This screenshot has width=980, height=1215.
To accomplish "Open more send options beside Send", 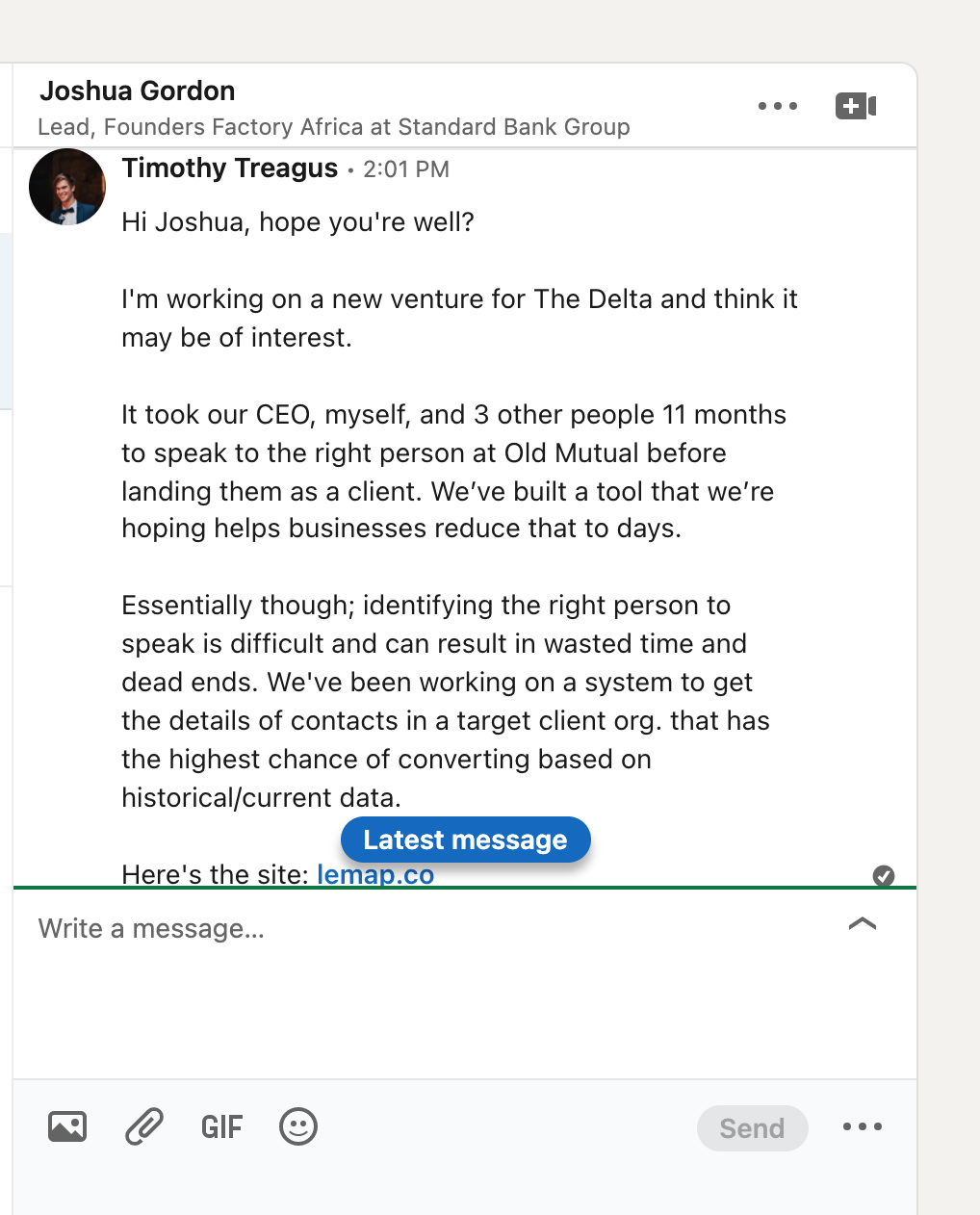I will point(862,1126).
